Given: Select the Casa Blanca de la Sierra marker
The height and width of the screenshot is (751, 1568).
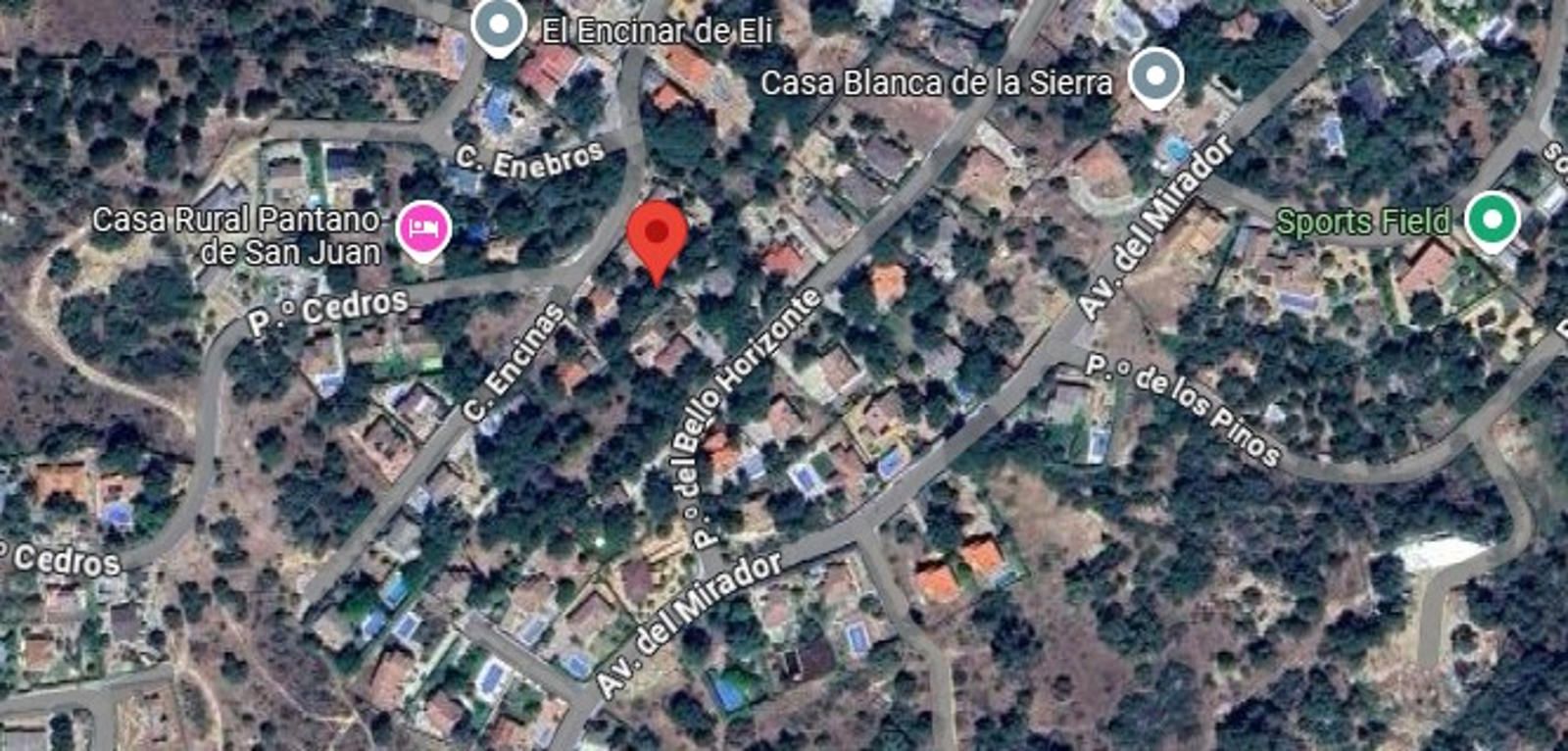Looking at the screenshot, I should click(1155, 75).
